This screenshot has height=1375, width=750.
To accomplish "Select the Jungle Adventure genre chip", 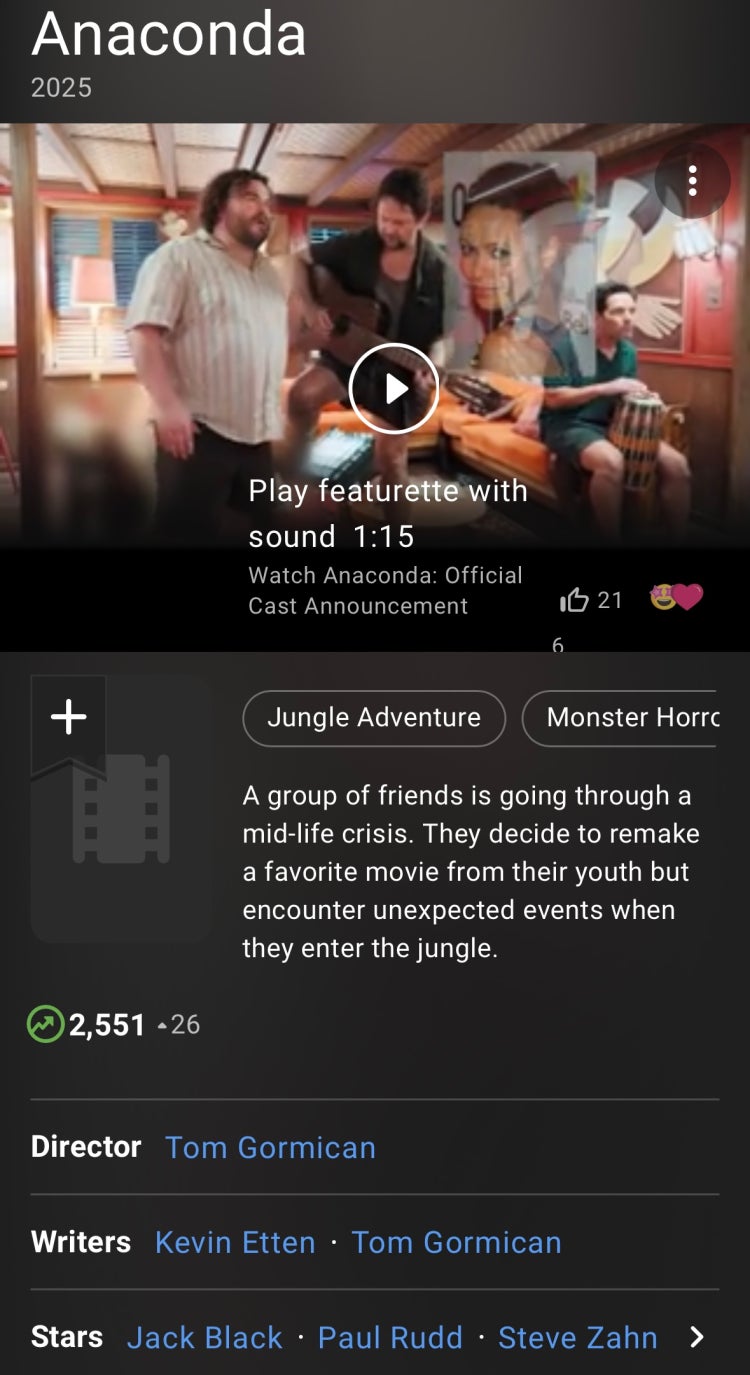I will click(373, 718).
